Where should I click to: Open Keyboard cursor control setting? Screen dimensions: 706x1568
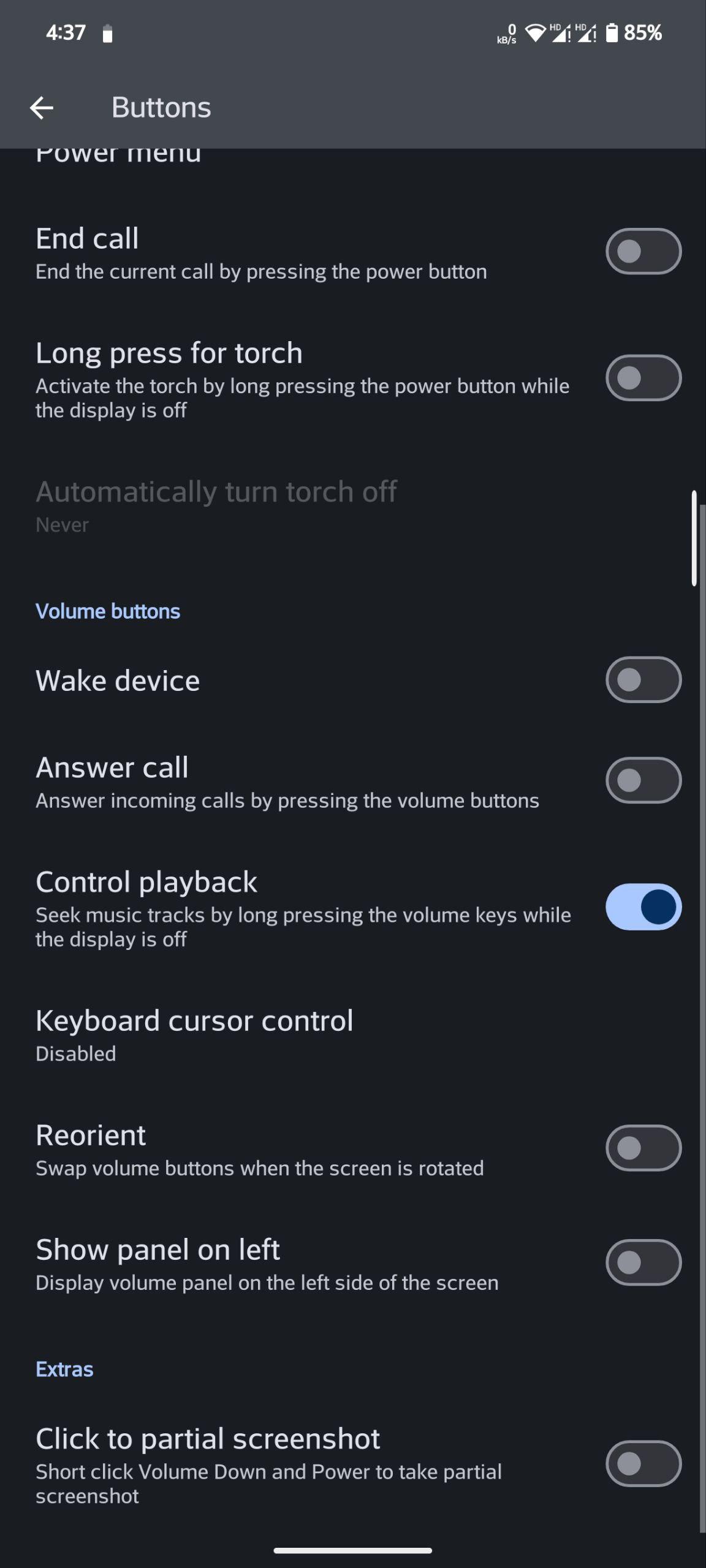(353, 1034)
